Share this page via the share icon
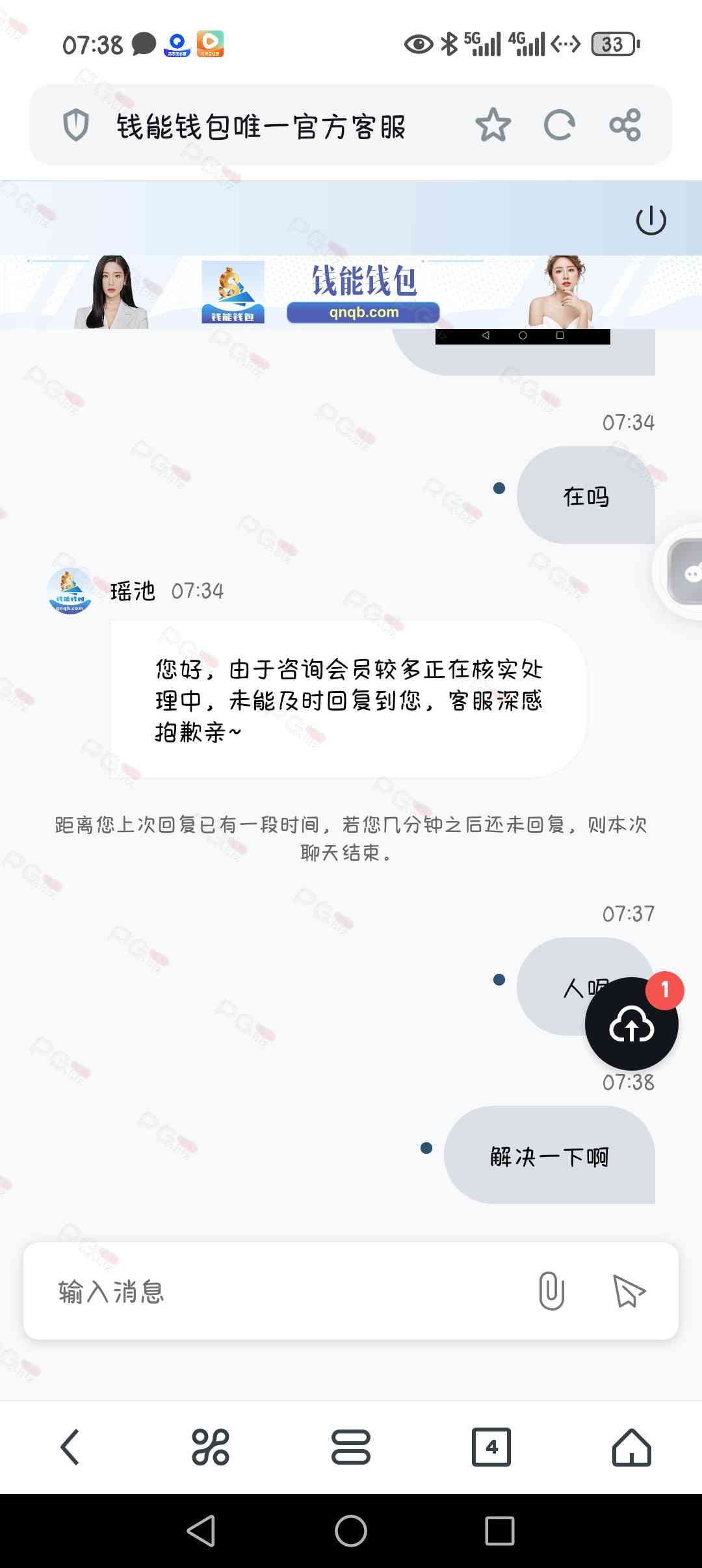Image resolution: width=702 pixels, height=1568 pixels. click(x=625, y=125)
